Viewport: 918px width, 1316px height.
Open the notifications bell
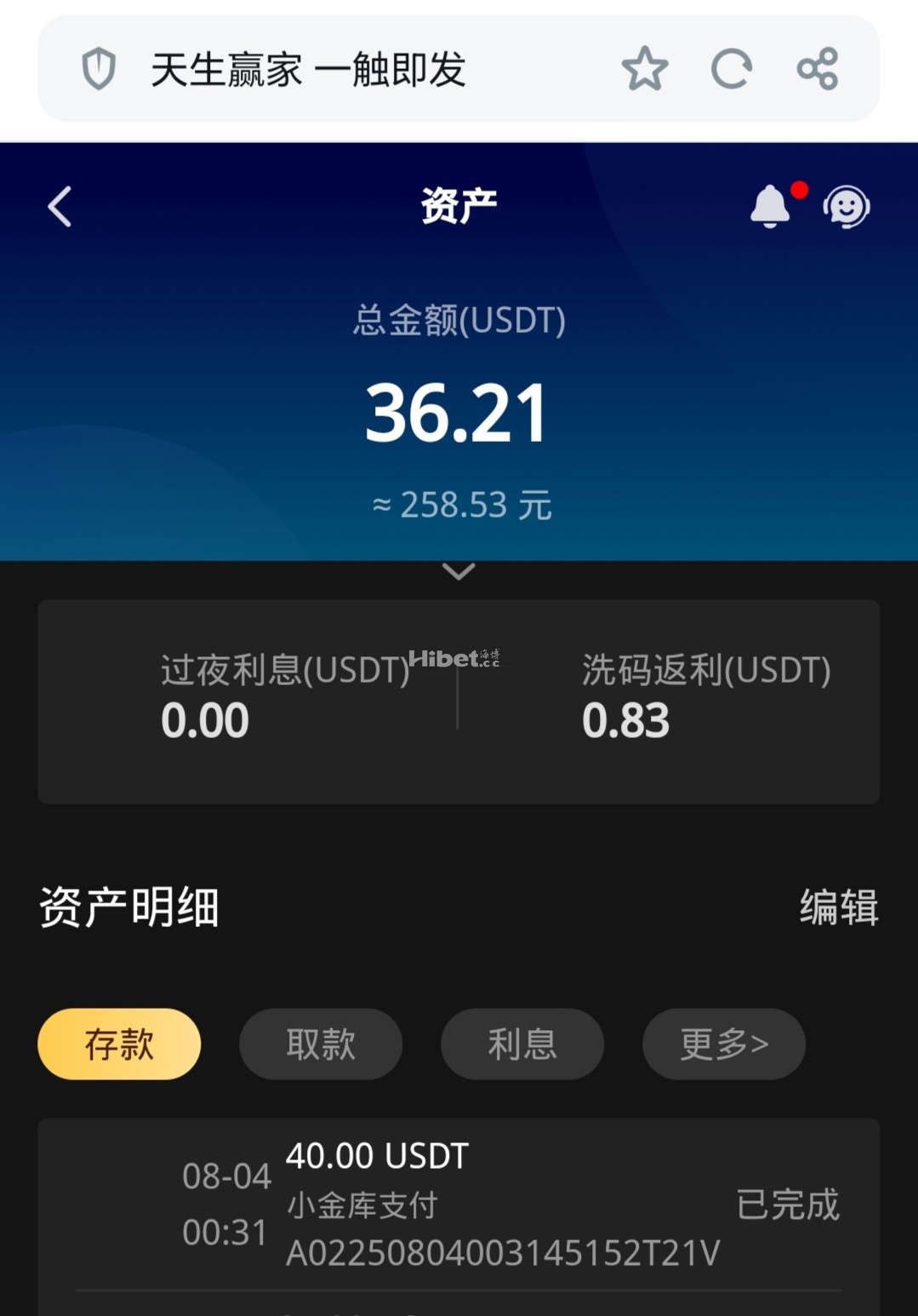(x=770, y=207)
